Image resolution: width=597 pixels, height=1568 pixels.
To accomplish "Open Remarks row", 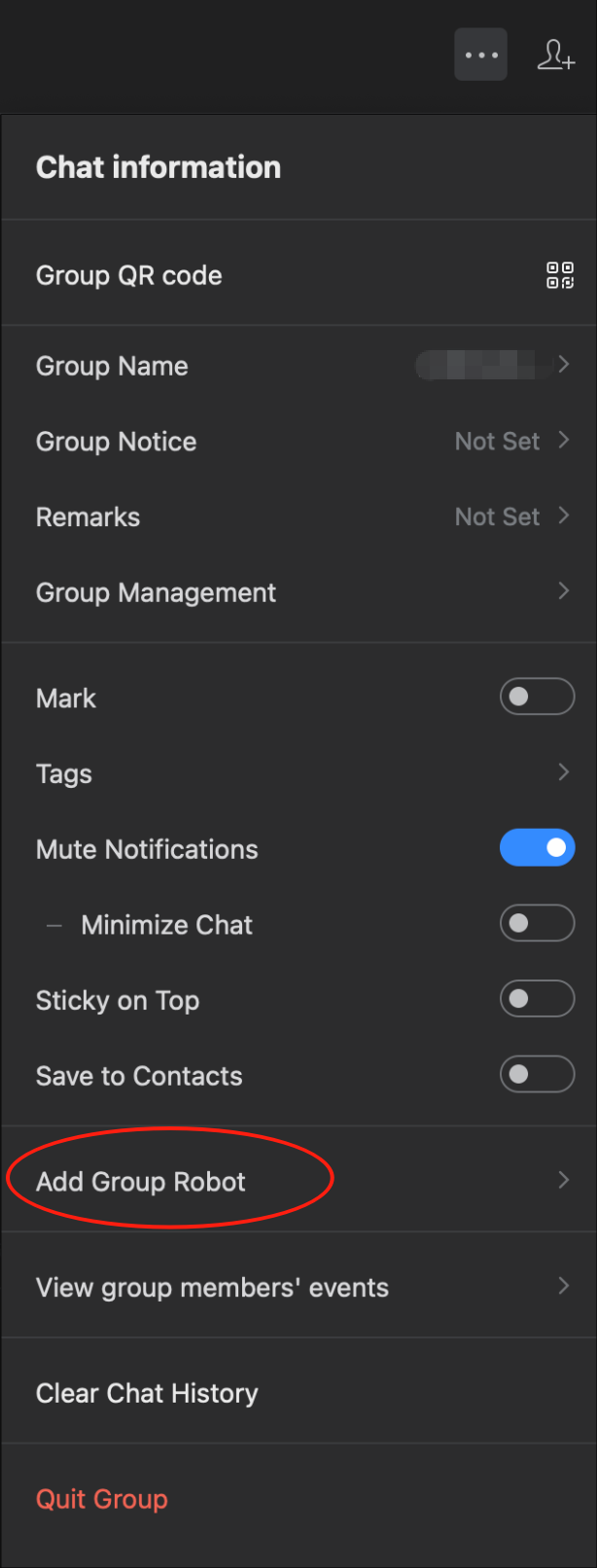I will (x=298, y=517).
